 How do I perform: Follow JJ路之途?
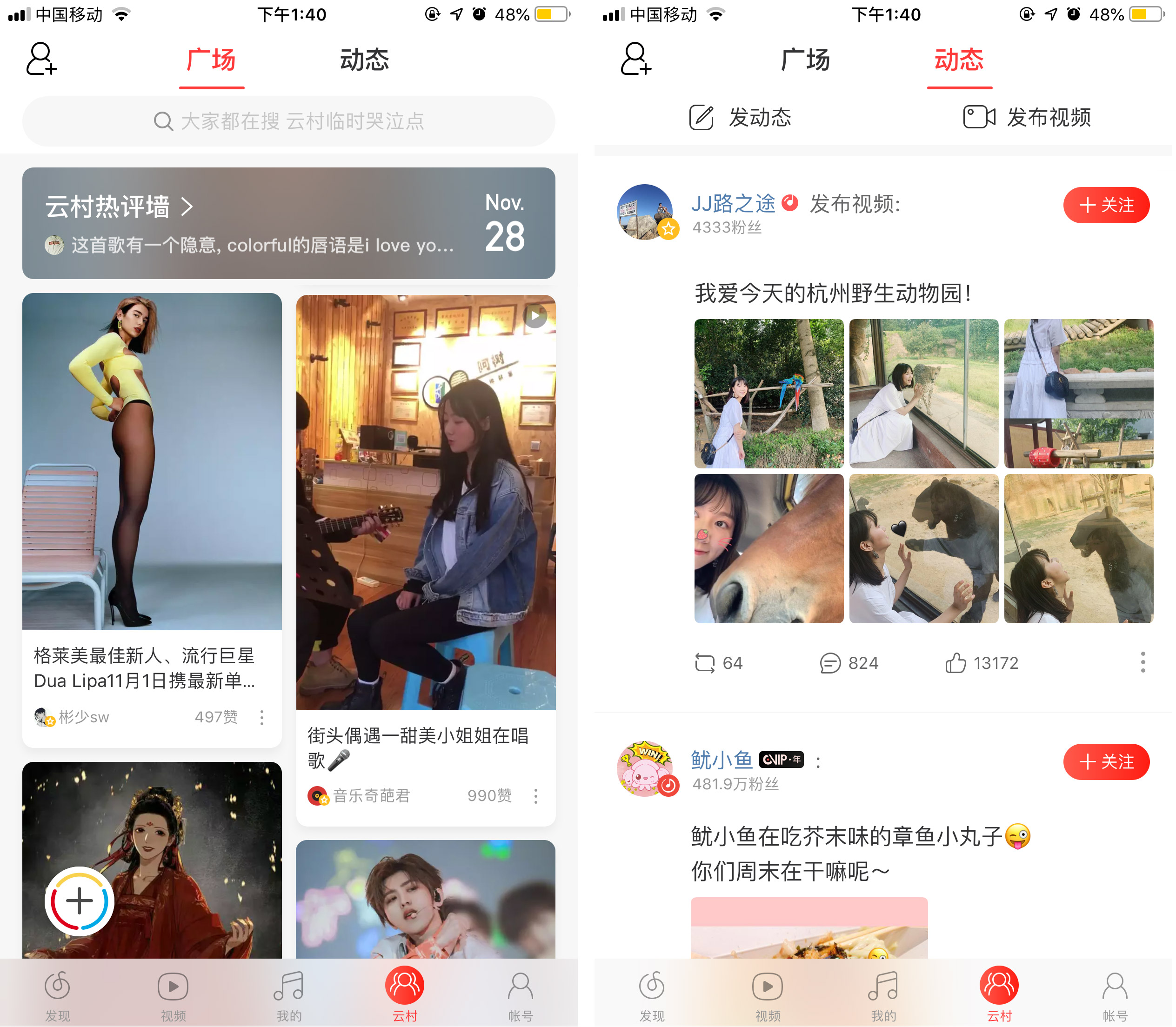click(x=1105, y=205)
